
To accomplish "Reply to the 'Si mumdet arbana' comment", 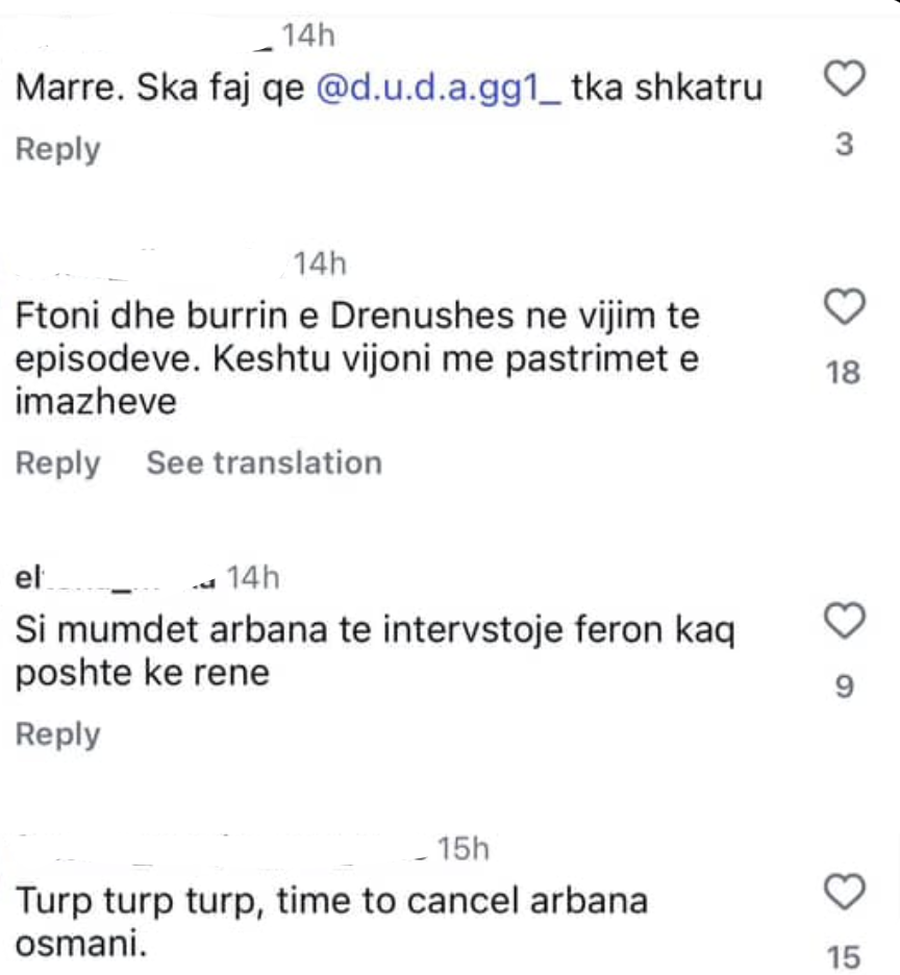I will pyautogui.click(x=58, y=734).
